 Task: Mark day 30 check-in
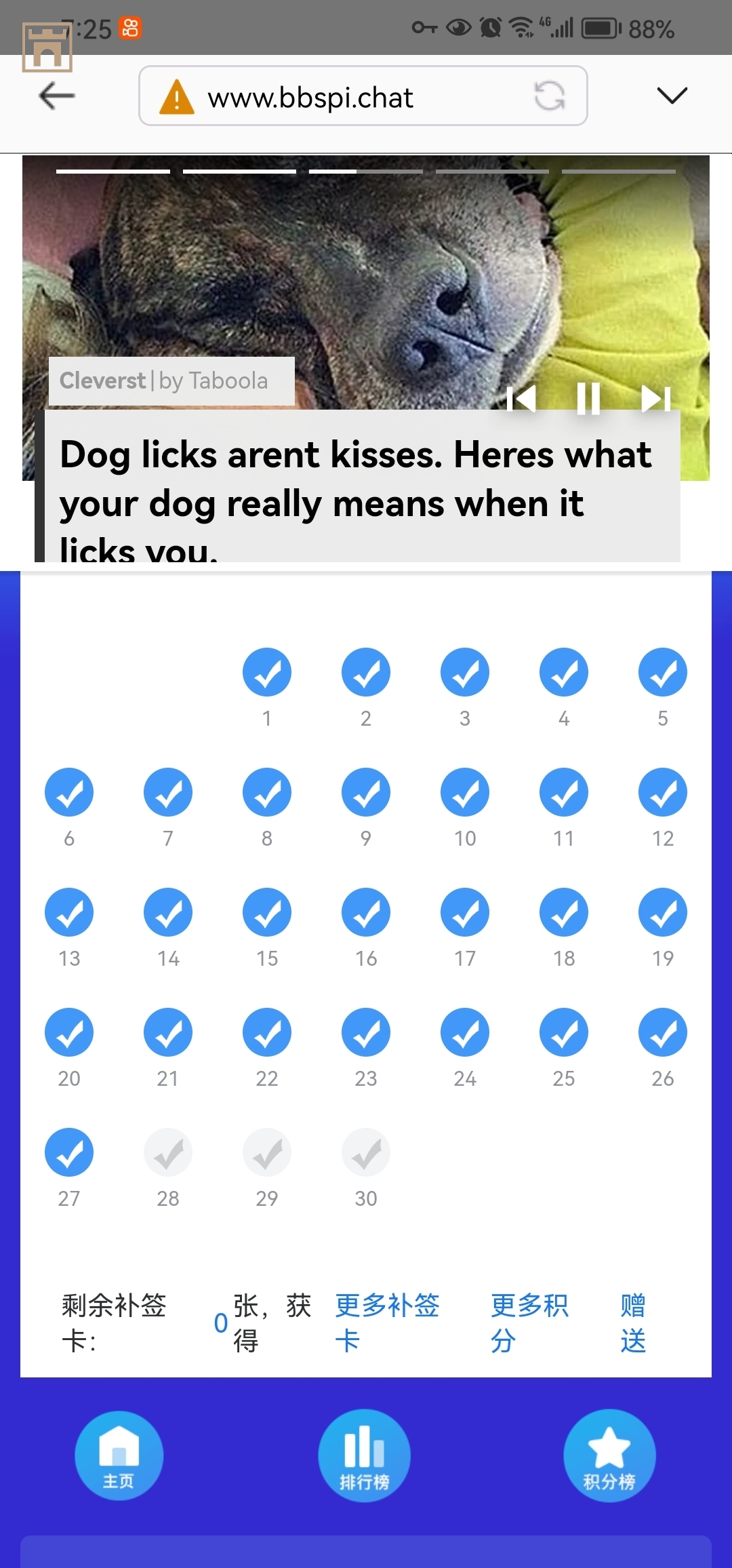366,1153
